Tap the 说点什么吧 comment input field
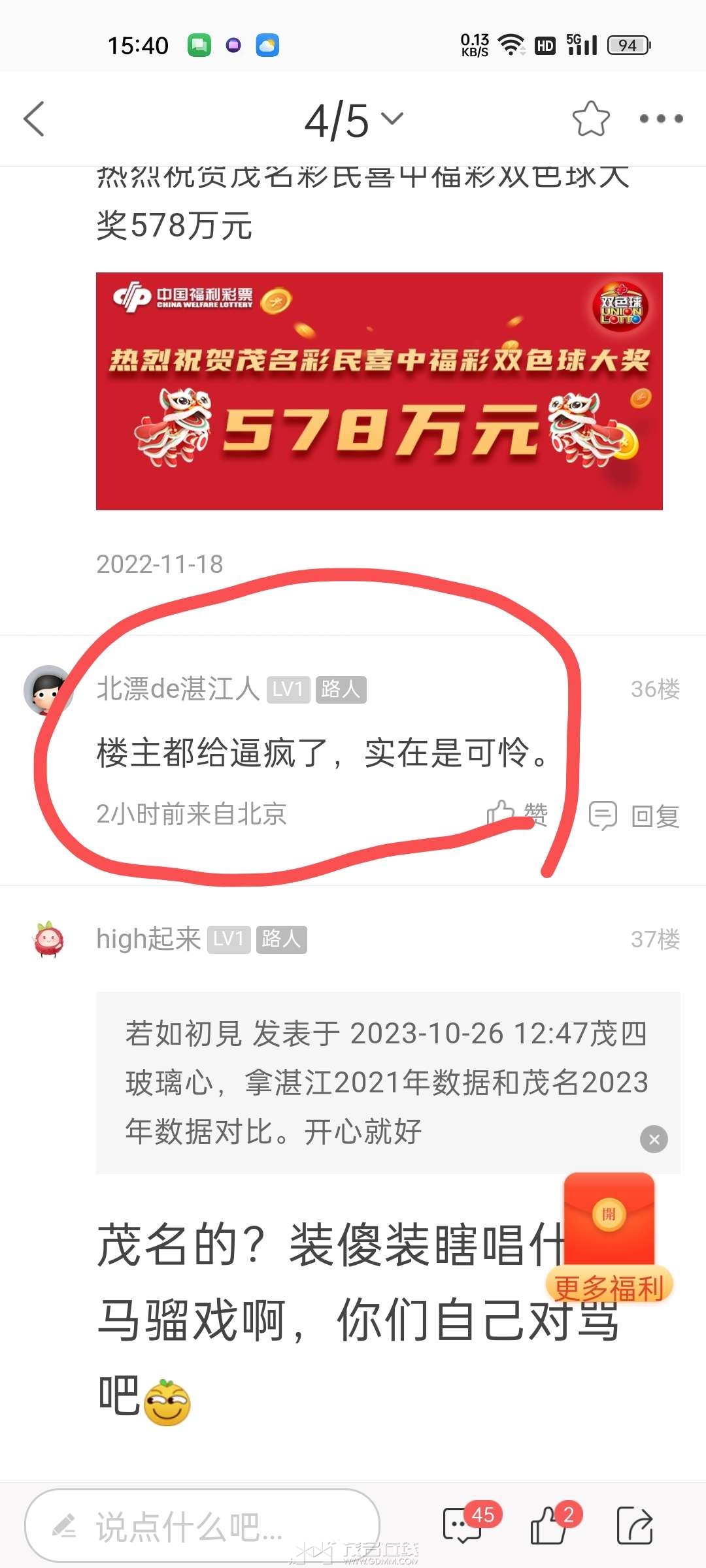706x1568 pixels. coord(203,1526)
